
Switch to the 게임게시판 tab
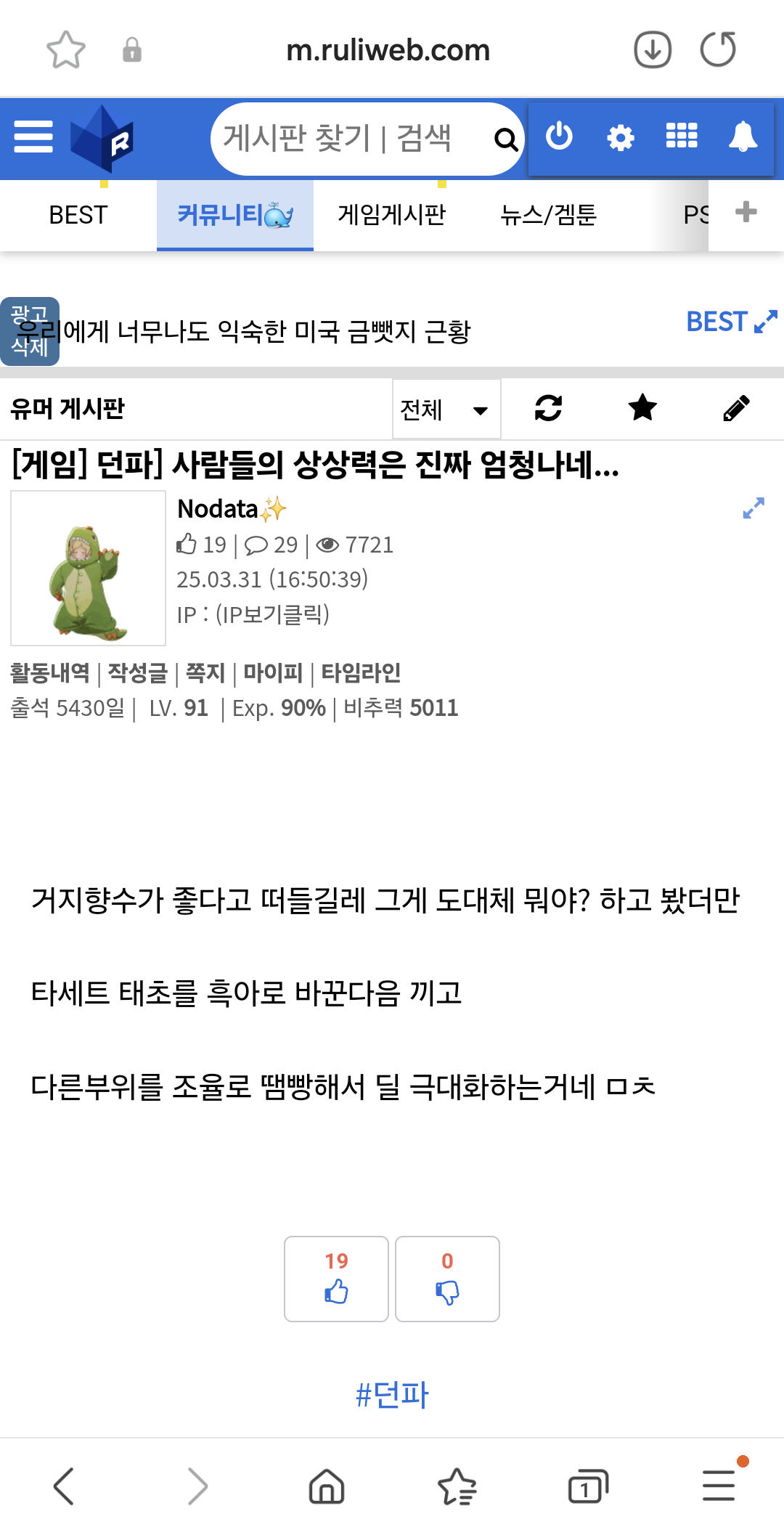click(392, 215)
